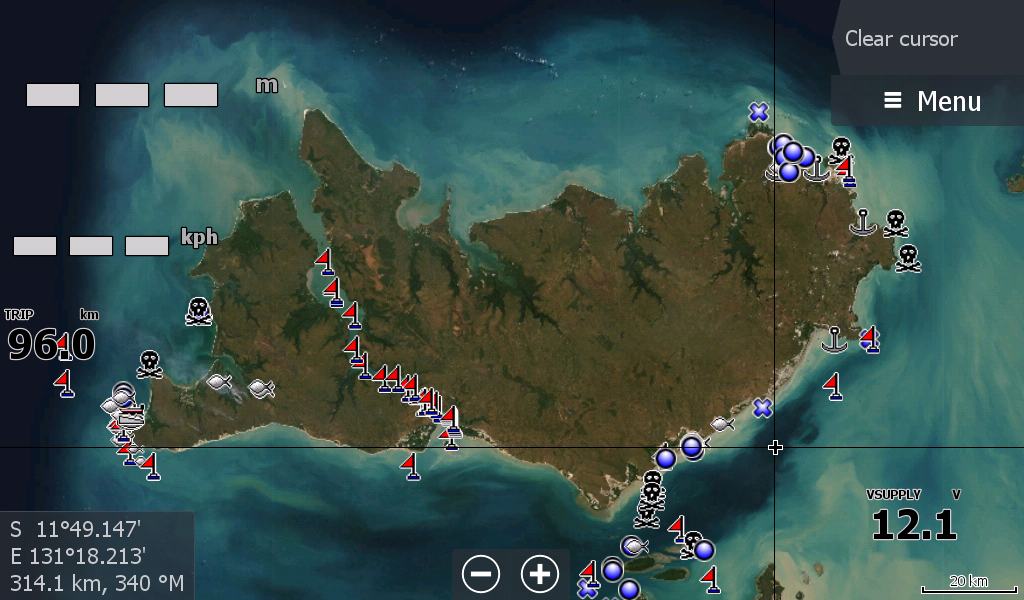Tap the Clear cursor button

tap(901, 39)
